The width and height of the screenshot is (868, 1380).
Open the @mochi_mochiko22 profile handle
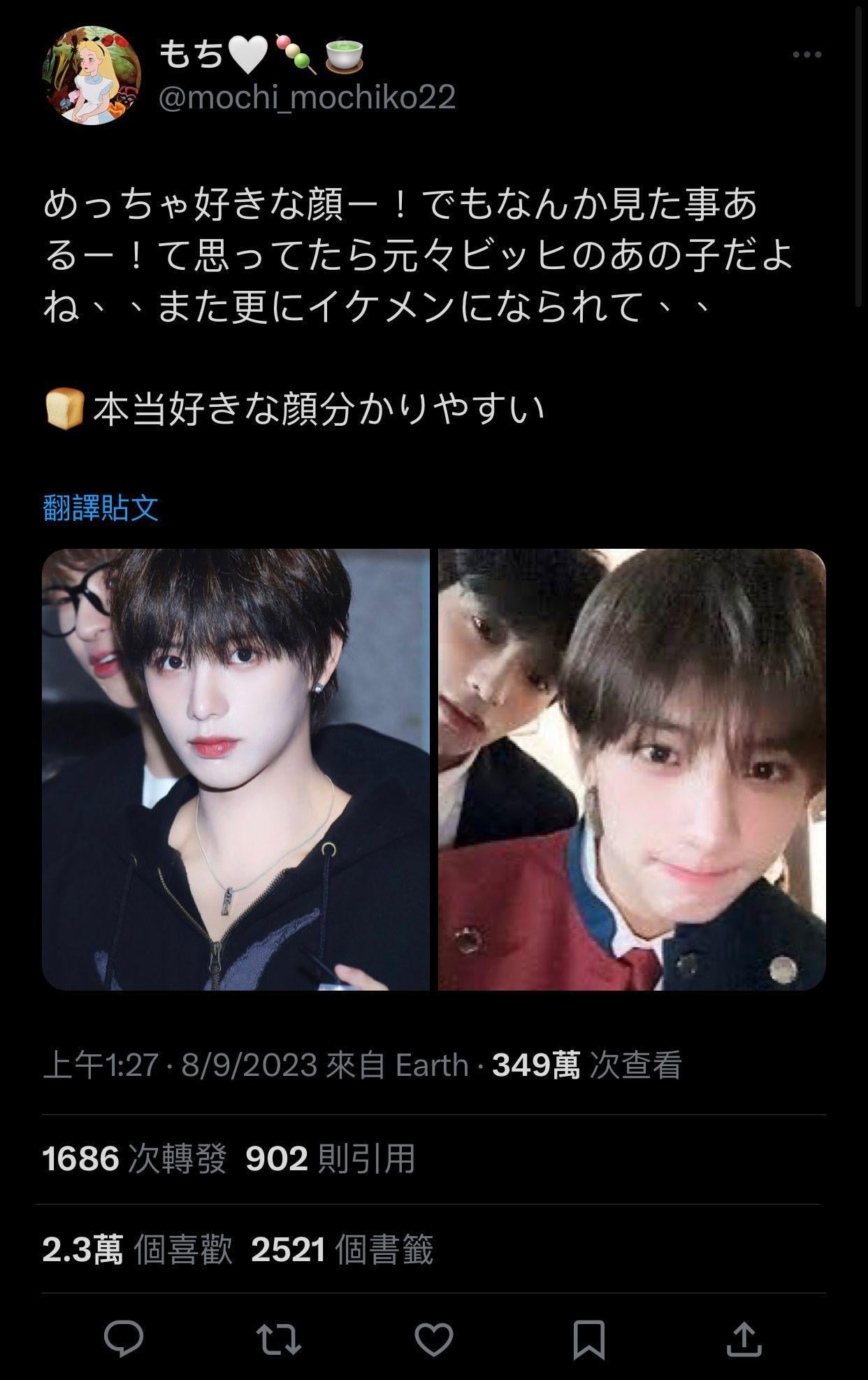point(308,97)
